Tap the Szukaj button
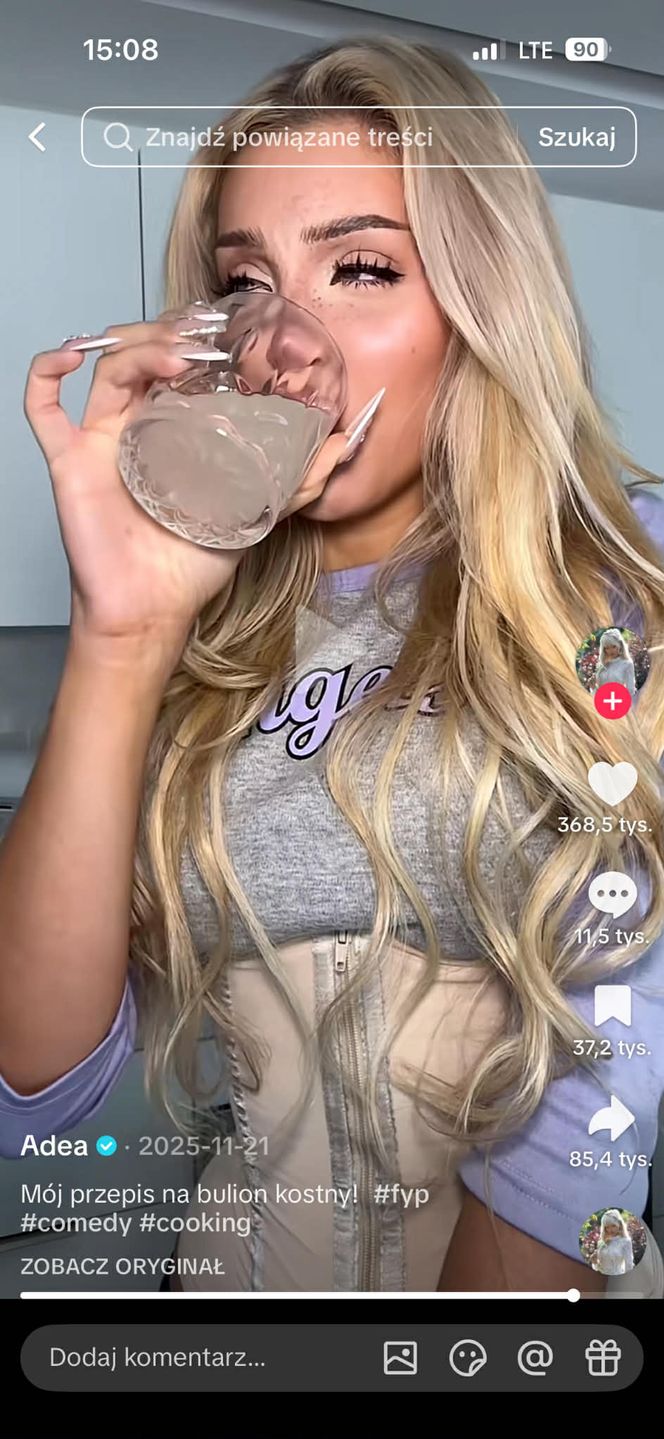 (576, 137)
